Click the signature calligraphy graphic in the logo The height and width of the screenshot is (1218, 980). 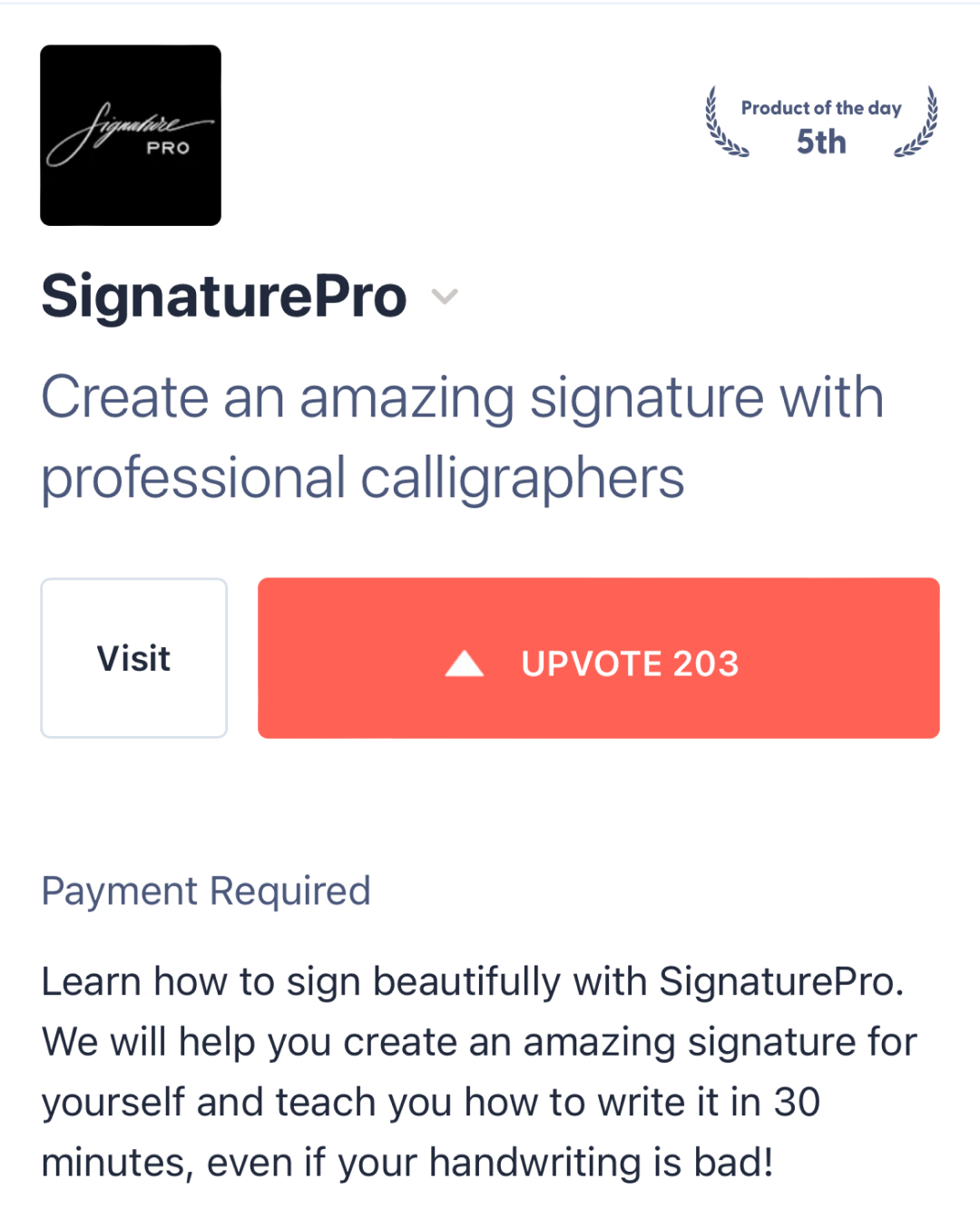click(x=127, y=127)
